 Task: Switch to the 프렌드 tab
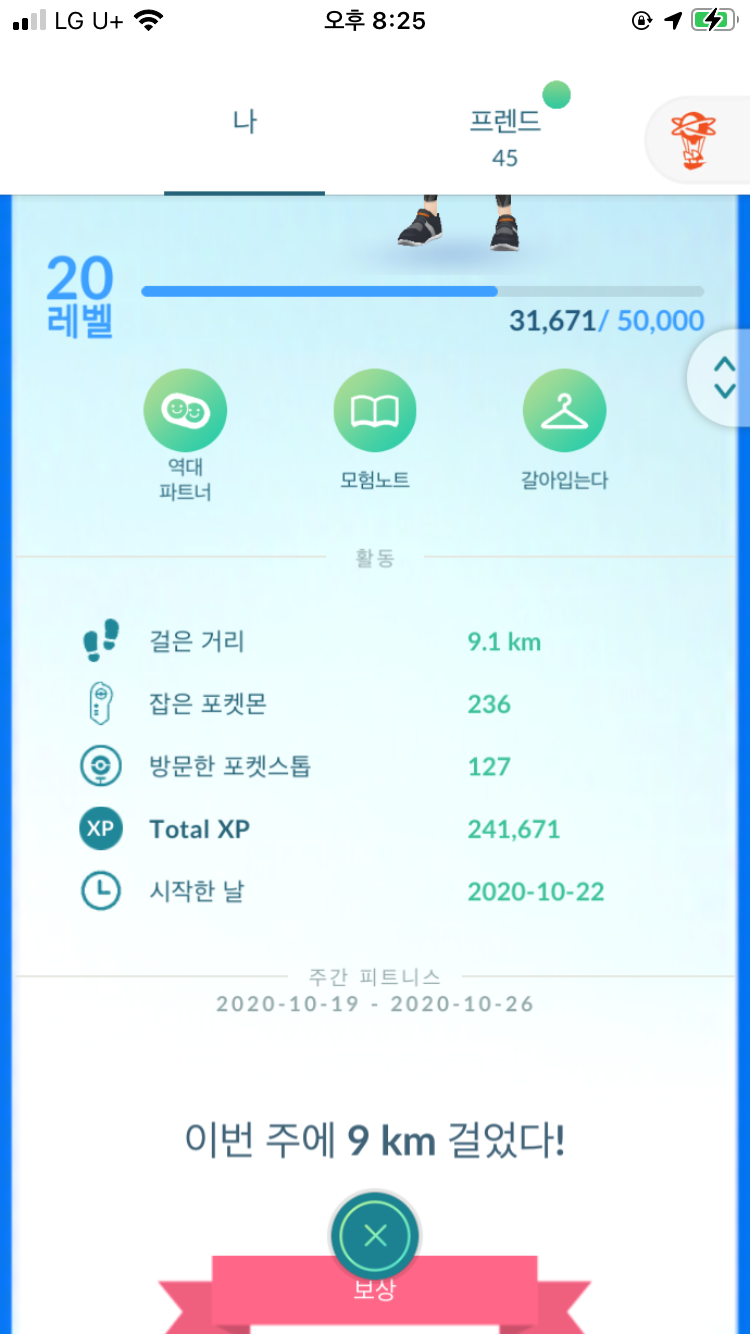(x=505, y=137)
